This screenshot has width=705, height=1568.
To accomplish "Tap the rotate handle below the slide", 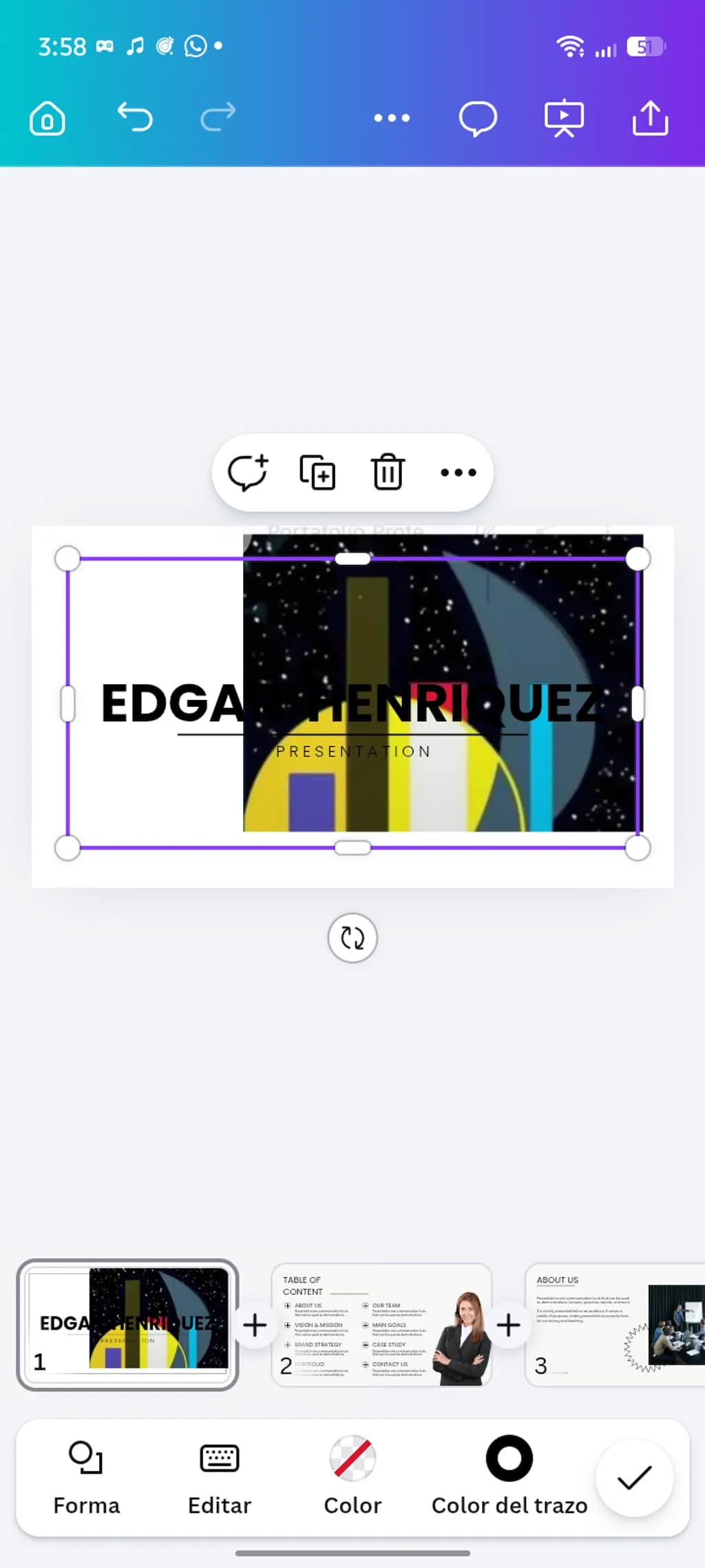I will pos(352,937).
